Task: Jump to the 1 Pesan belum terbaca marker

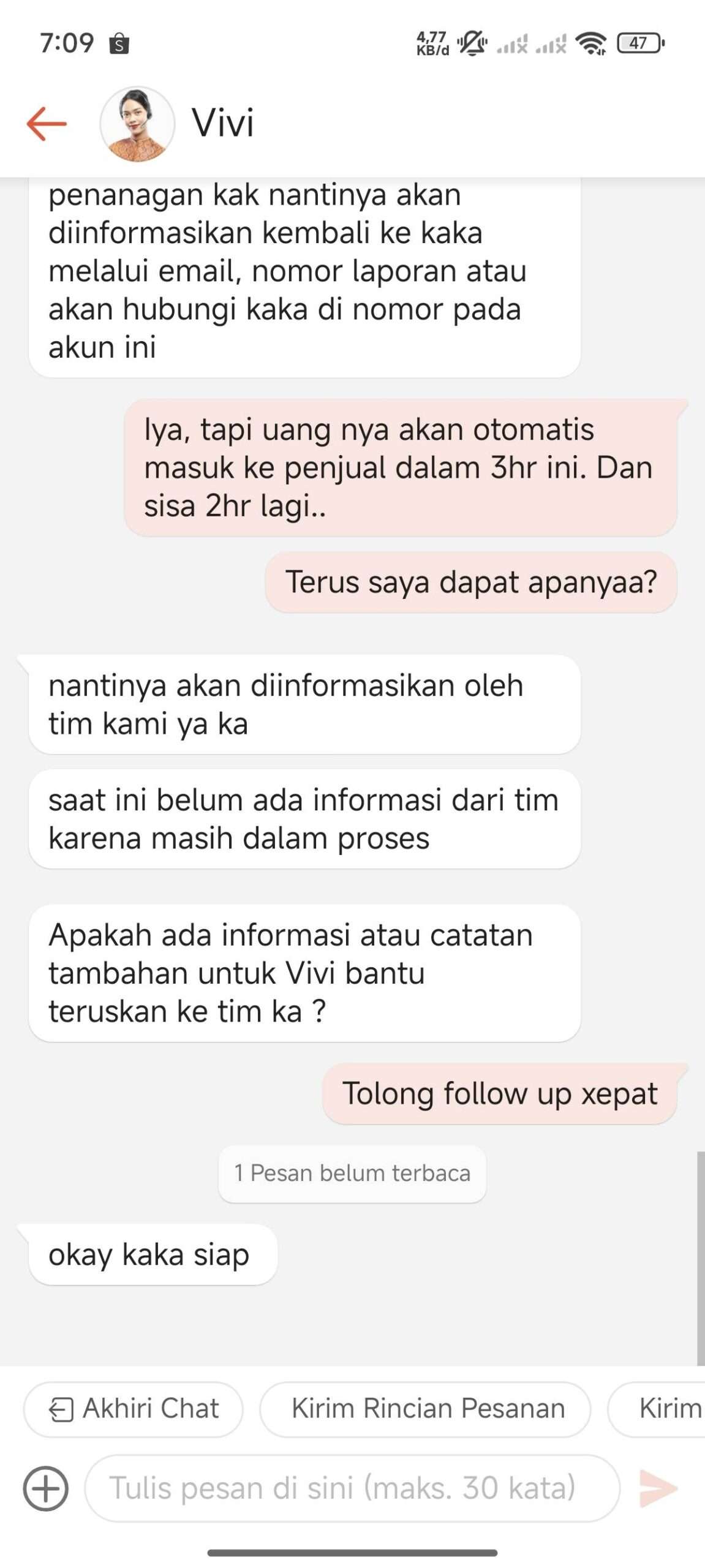Action: [x=352, y=1173]
